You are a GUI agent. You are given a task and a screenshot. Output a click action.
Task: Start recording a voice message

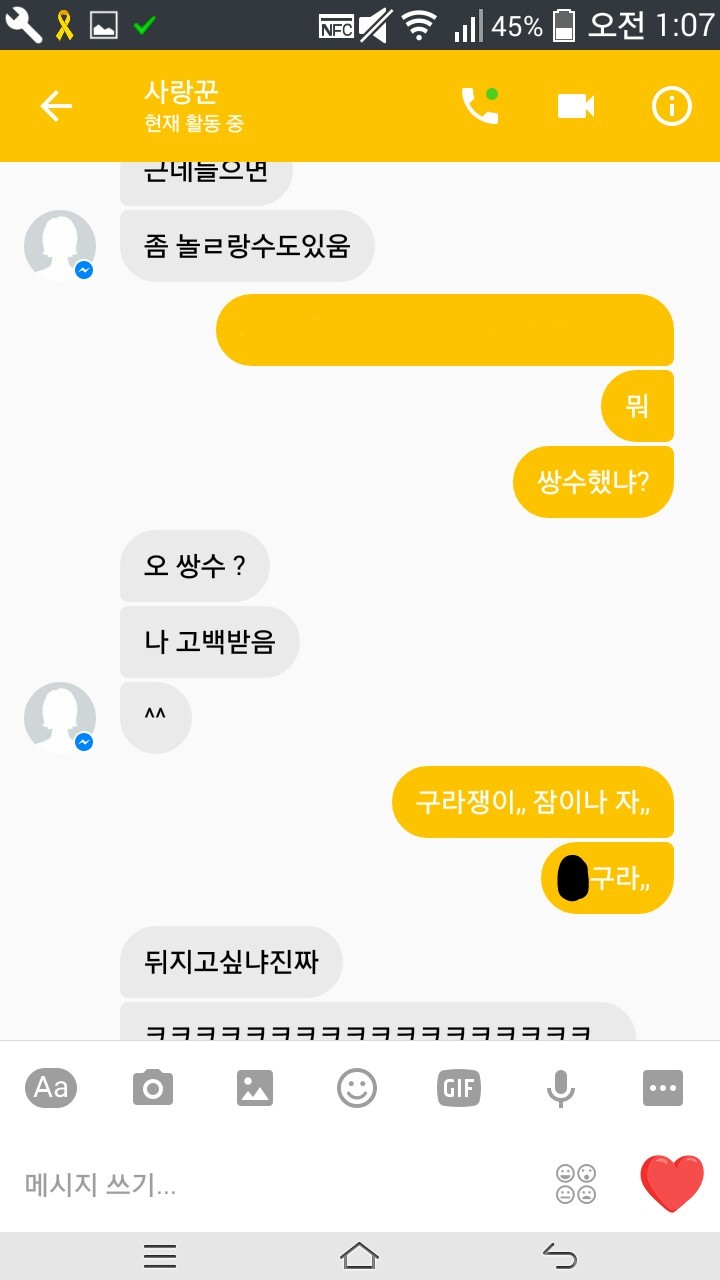coord(560,1088)
